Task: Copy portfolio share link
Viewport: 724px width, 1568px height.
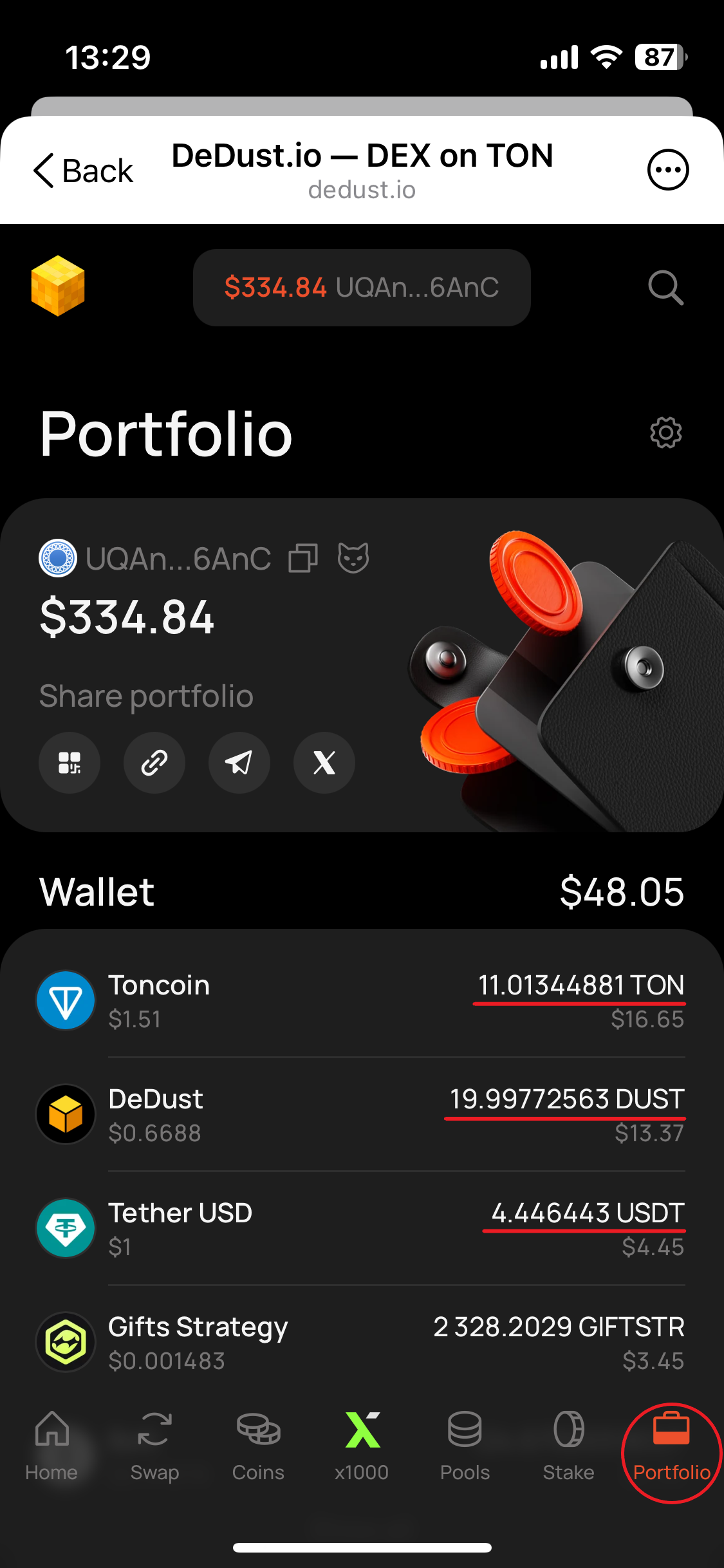Action: (154, 763)
